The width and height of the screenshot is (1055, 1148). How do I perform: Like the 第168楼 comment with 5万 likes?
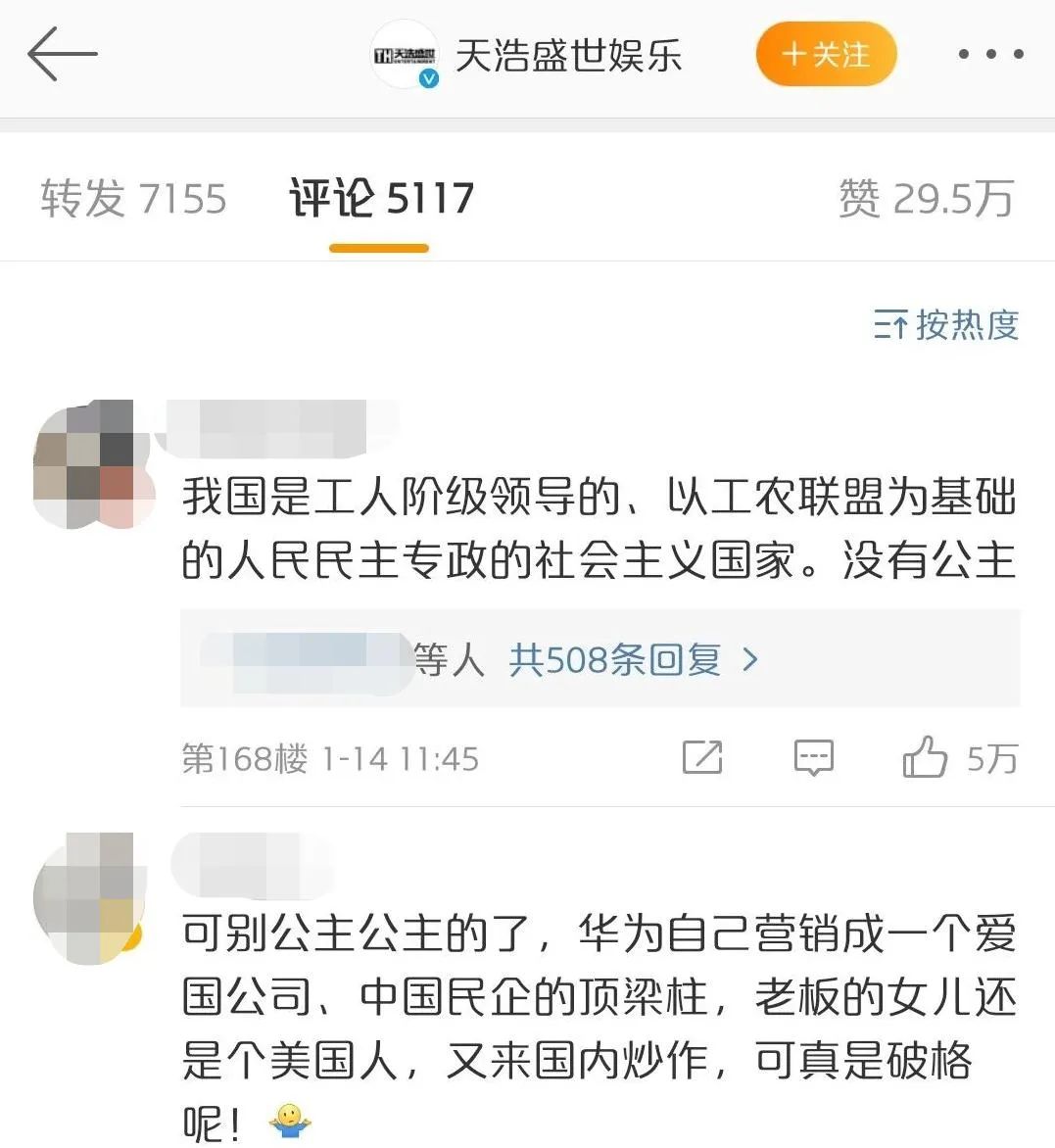926,758
